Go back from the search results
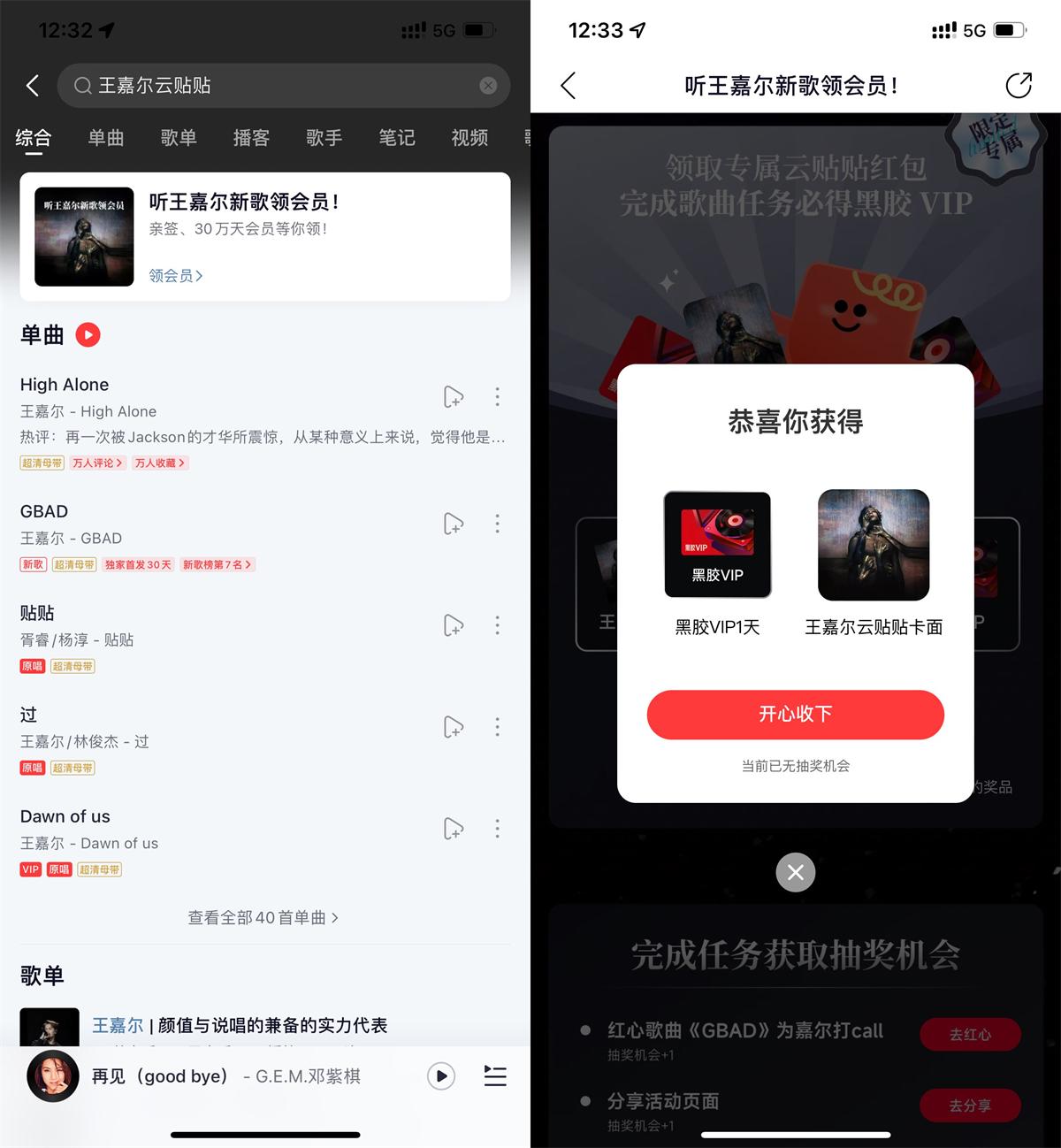1061x1148 pixels. tap(33, 86)
